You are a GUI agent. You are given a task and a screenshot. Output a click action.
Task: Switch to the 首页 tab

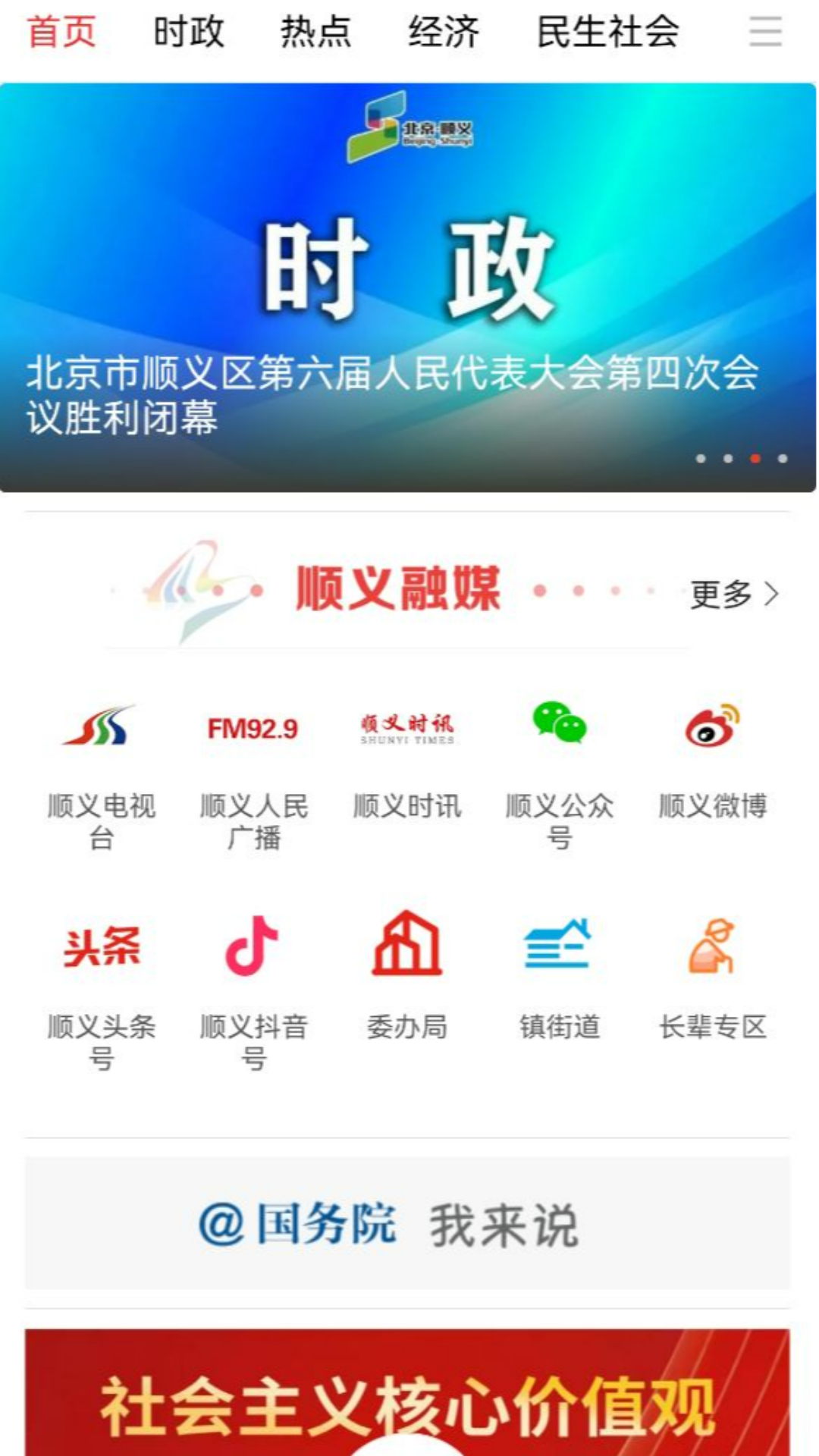(x=61, y=32)
